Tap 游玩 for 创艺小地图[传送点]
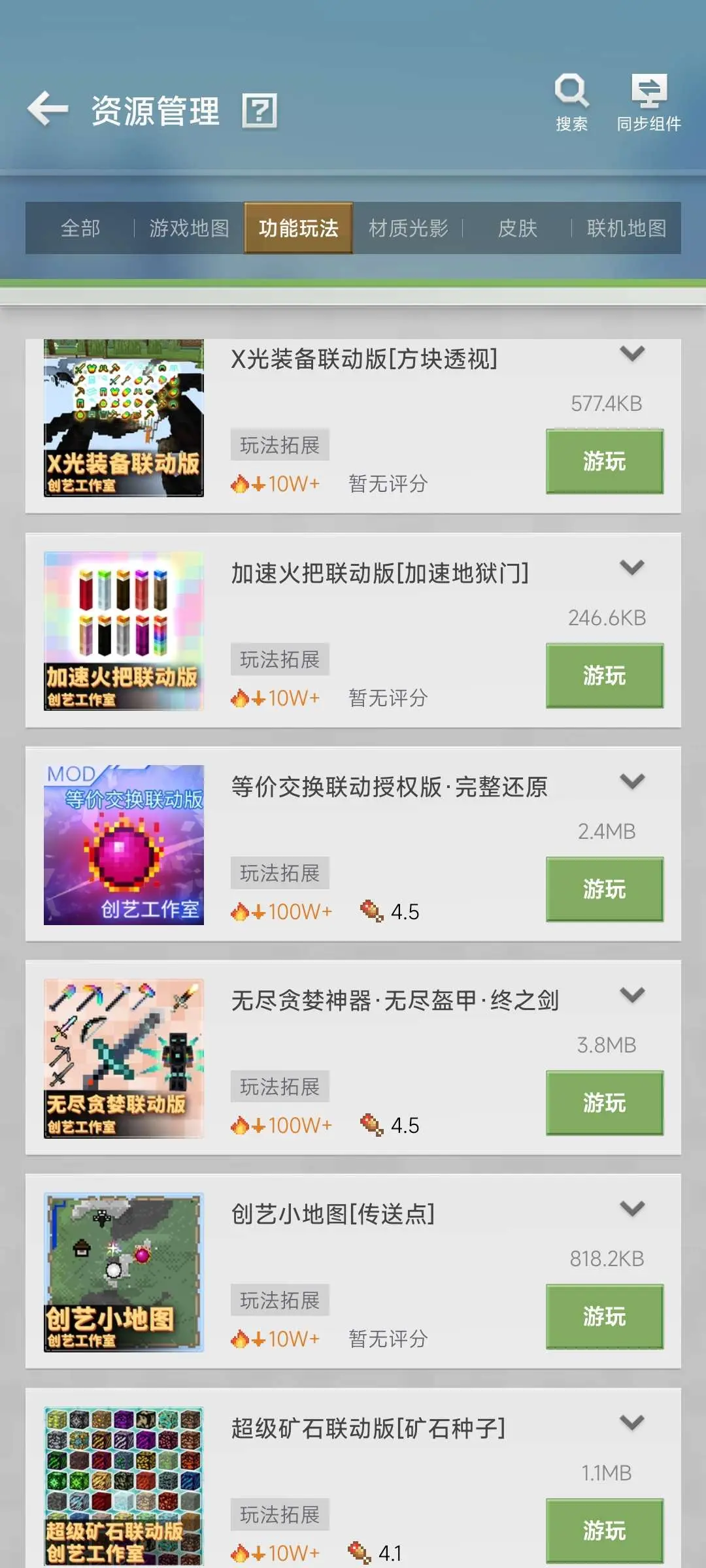706x1568 pixels. [x=605, y=1316]
